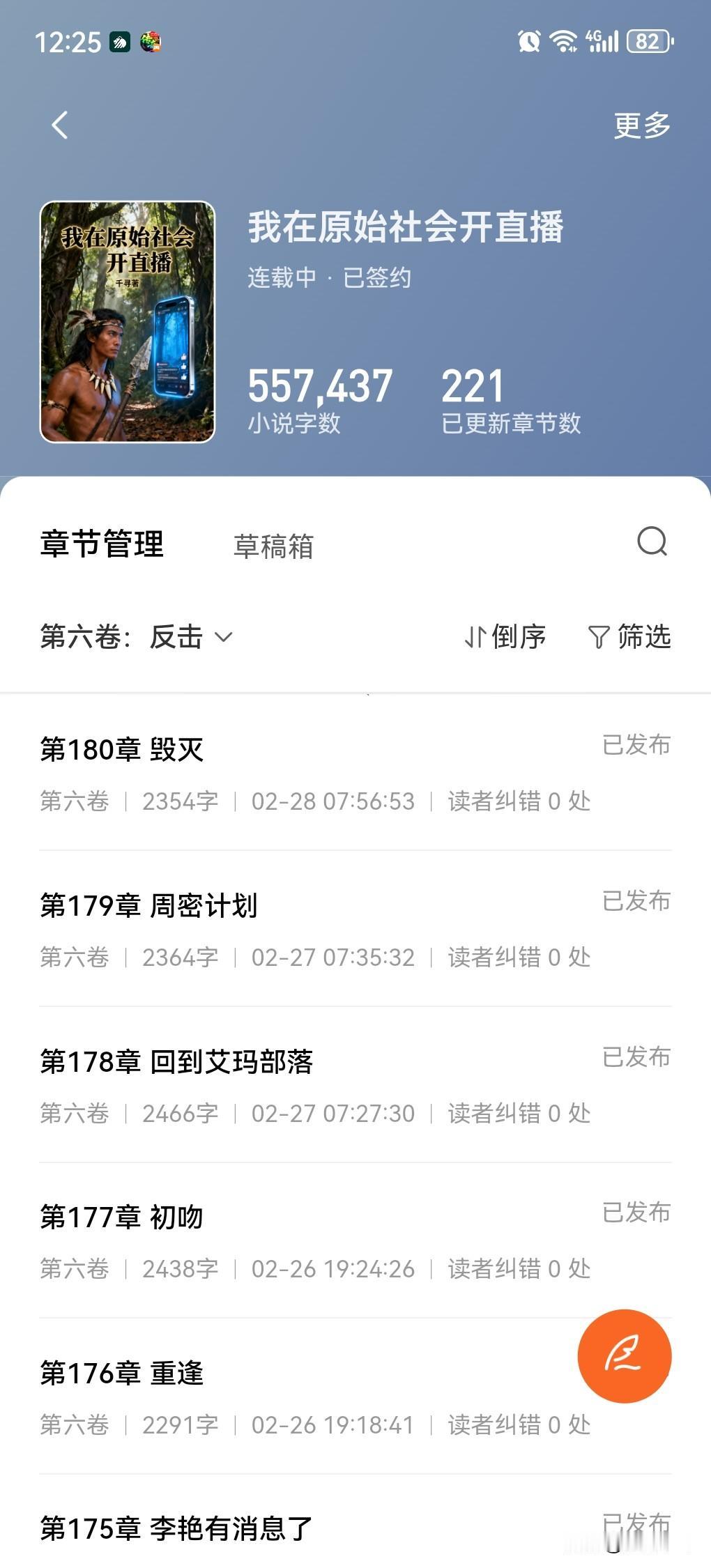Tap the novel cover image

coord(128,322)
